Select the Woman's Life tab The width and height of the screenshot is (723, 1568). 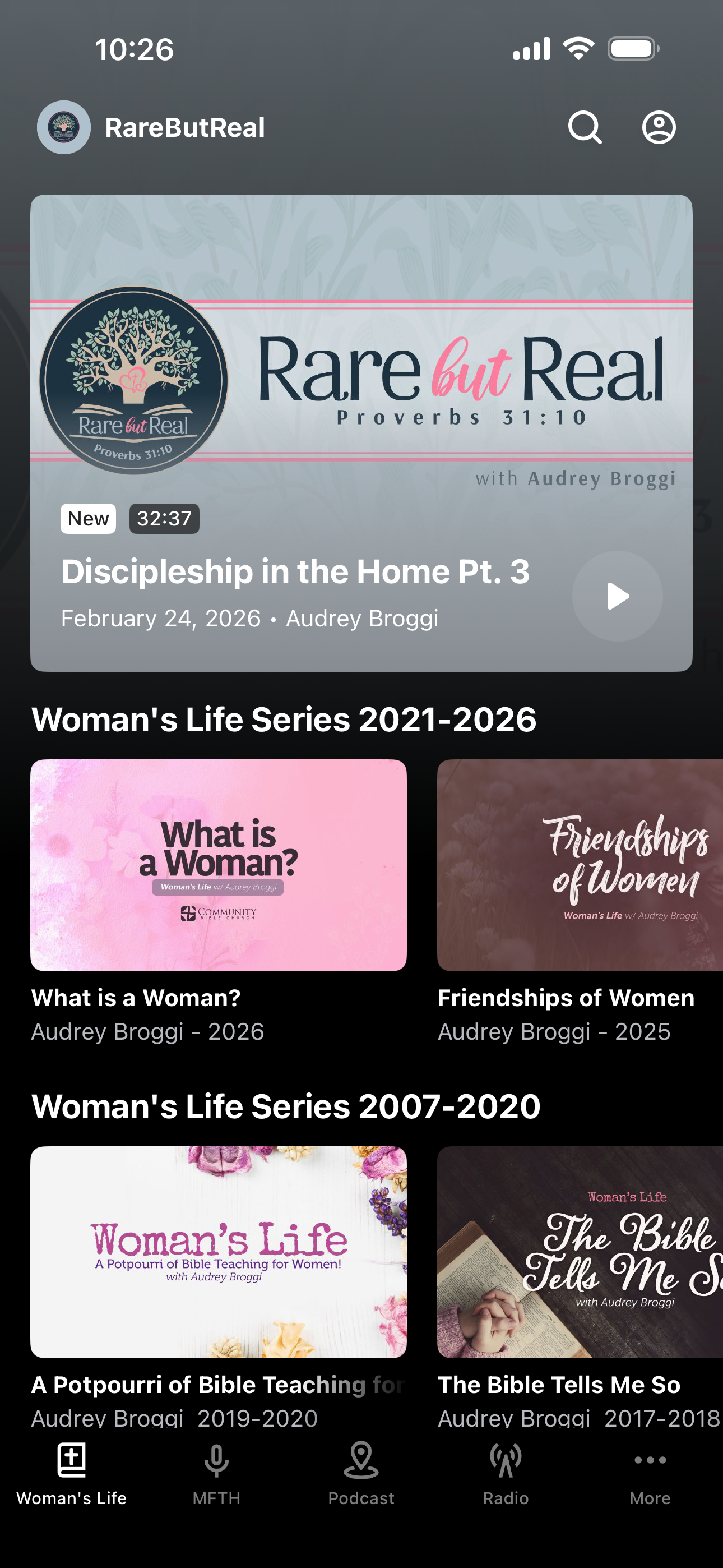[72, 1473]
